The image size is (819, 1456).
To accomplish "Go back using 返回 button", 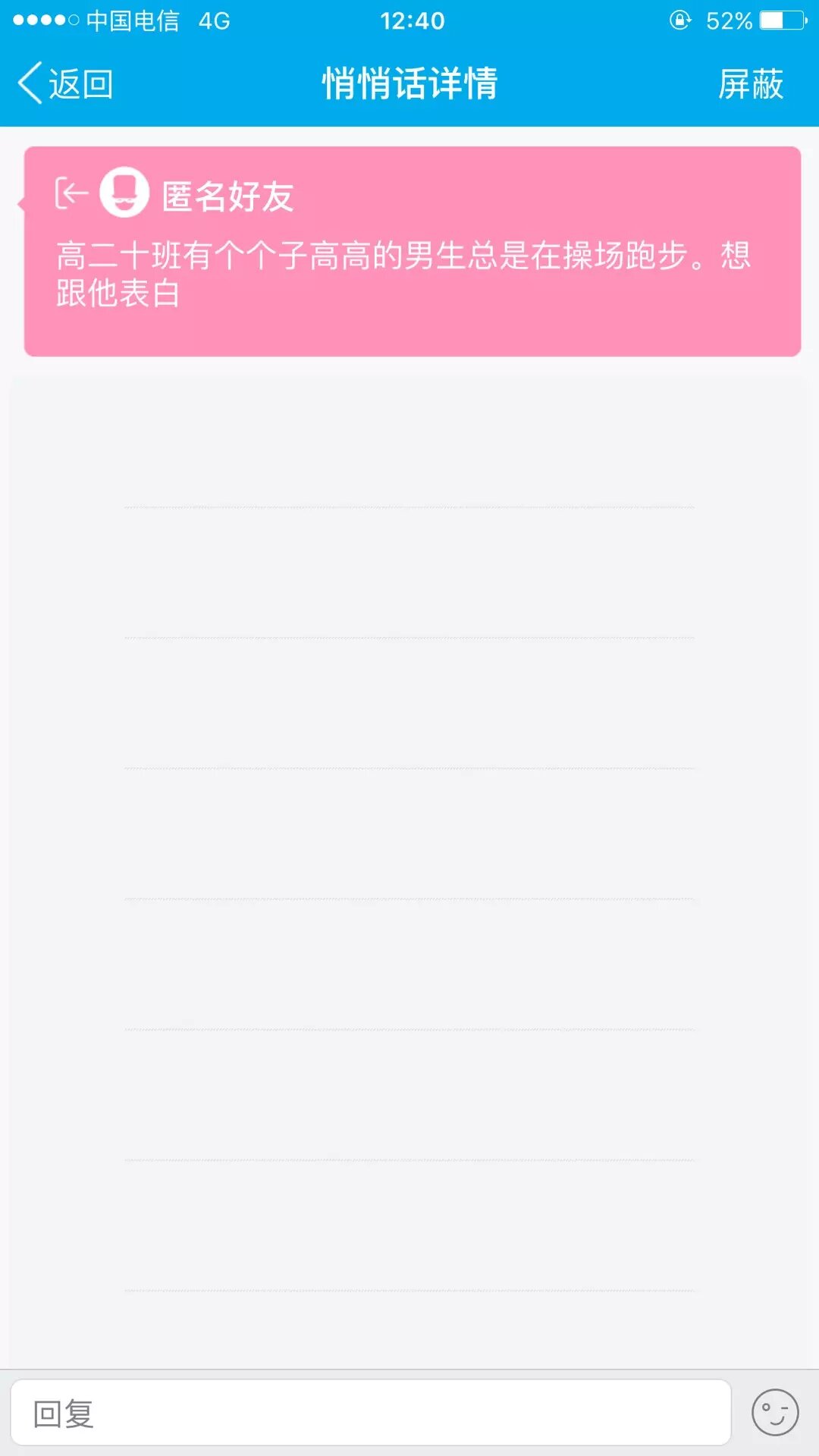I will 67,83.
